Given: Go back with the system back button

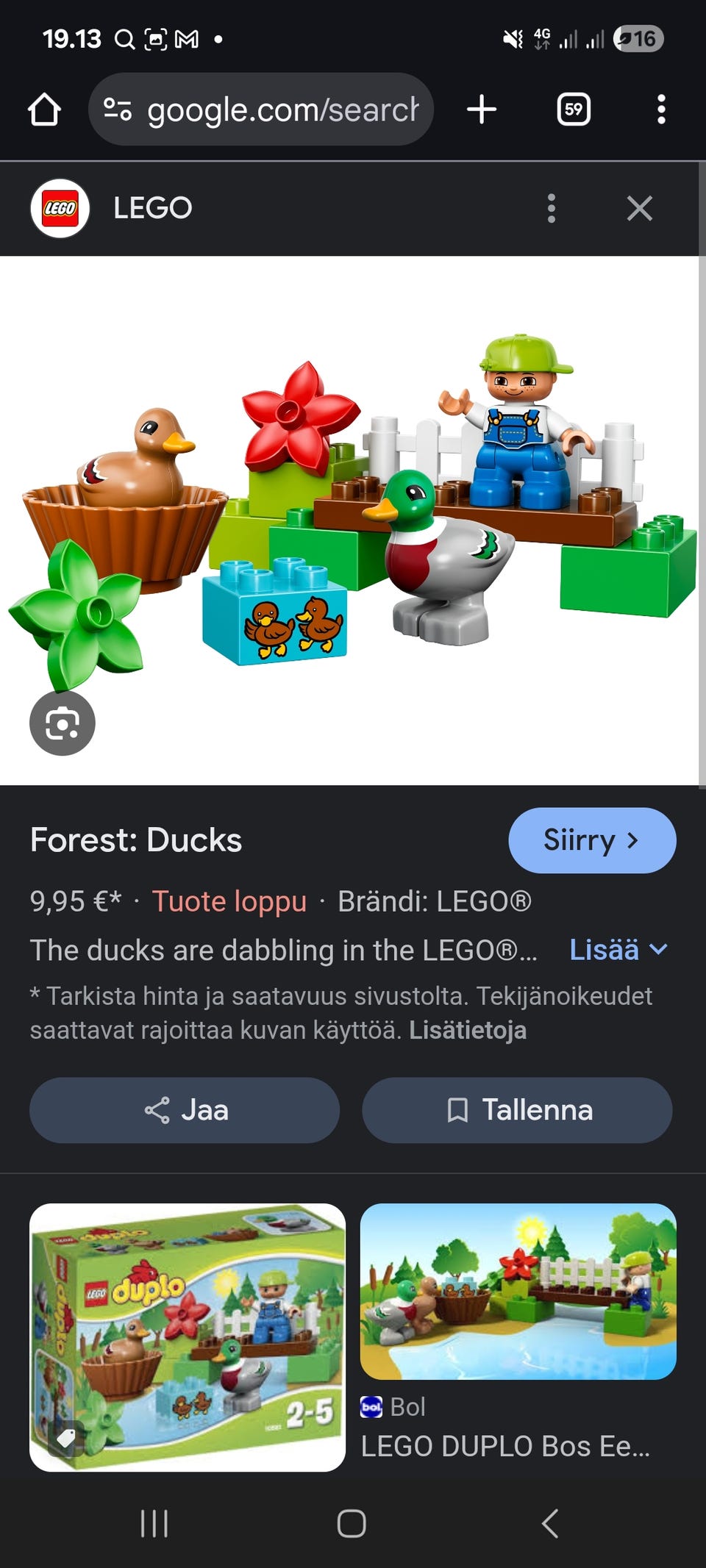Looking at the screenshot, I should coord(550,1523).
